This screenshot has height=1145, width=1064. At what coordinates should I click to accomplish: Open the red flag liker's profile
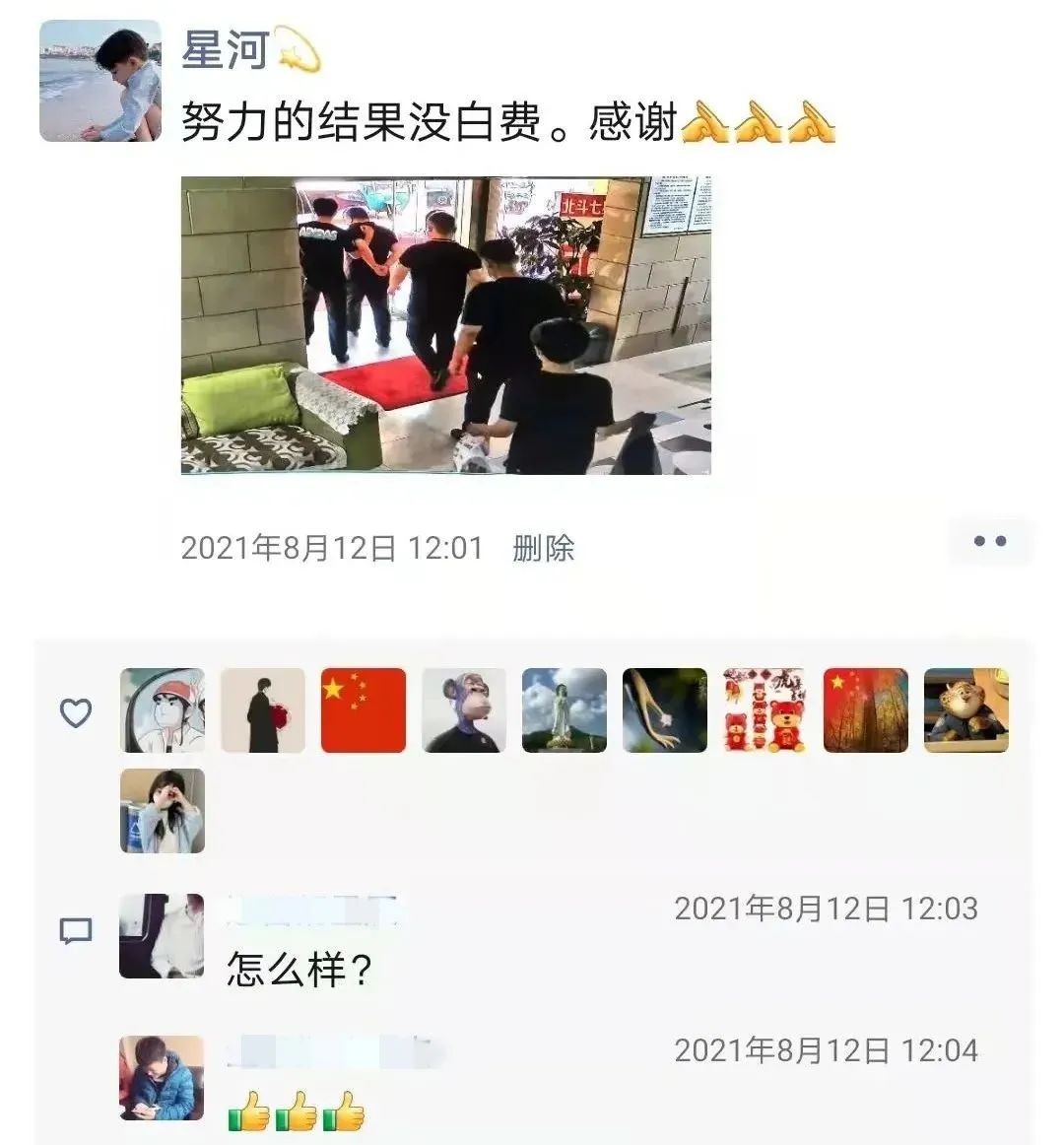[x=364, y=710]
